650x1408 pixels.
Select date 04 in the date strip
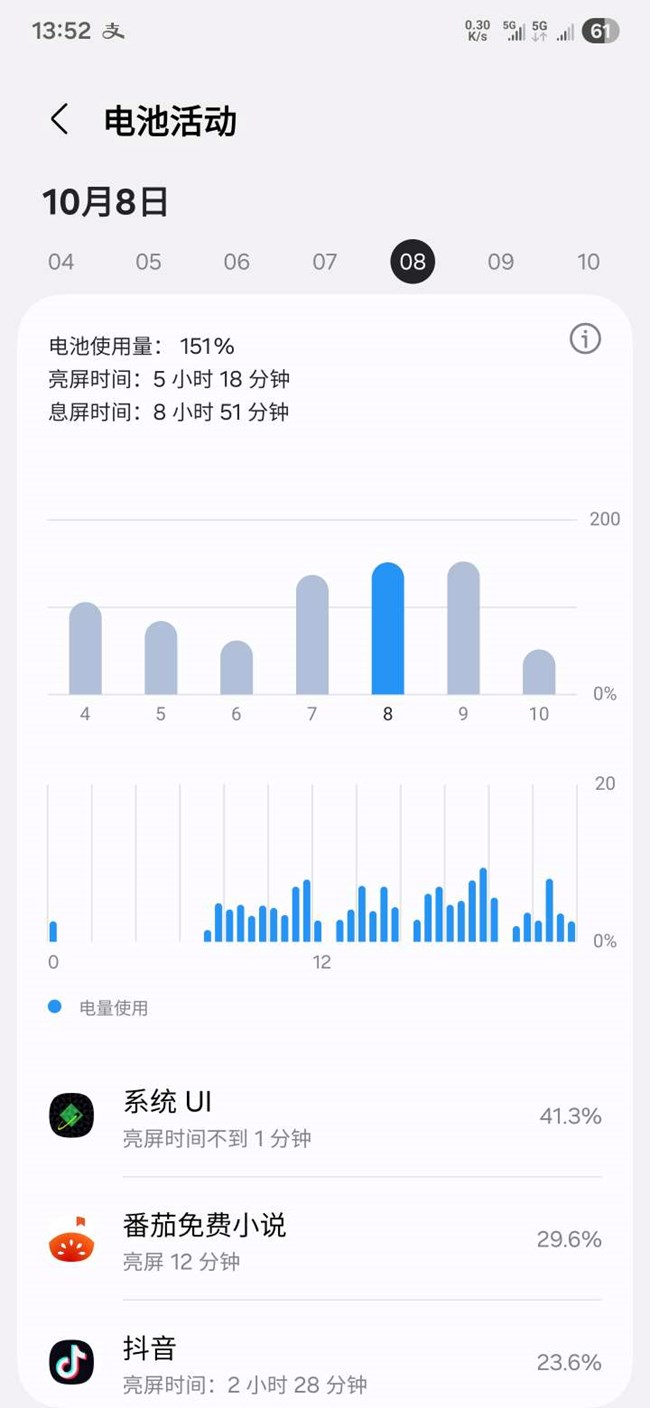point(61,262)
